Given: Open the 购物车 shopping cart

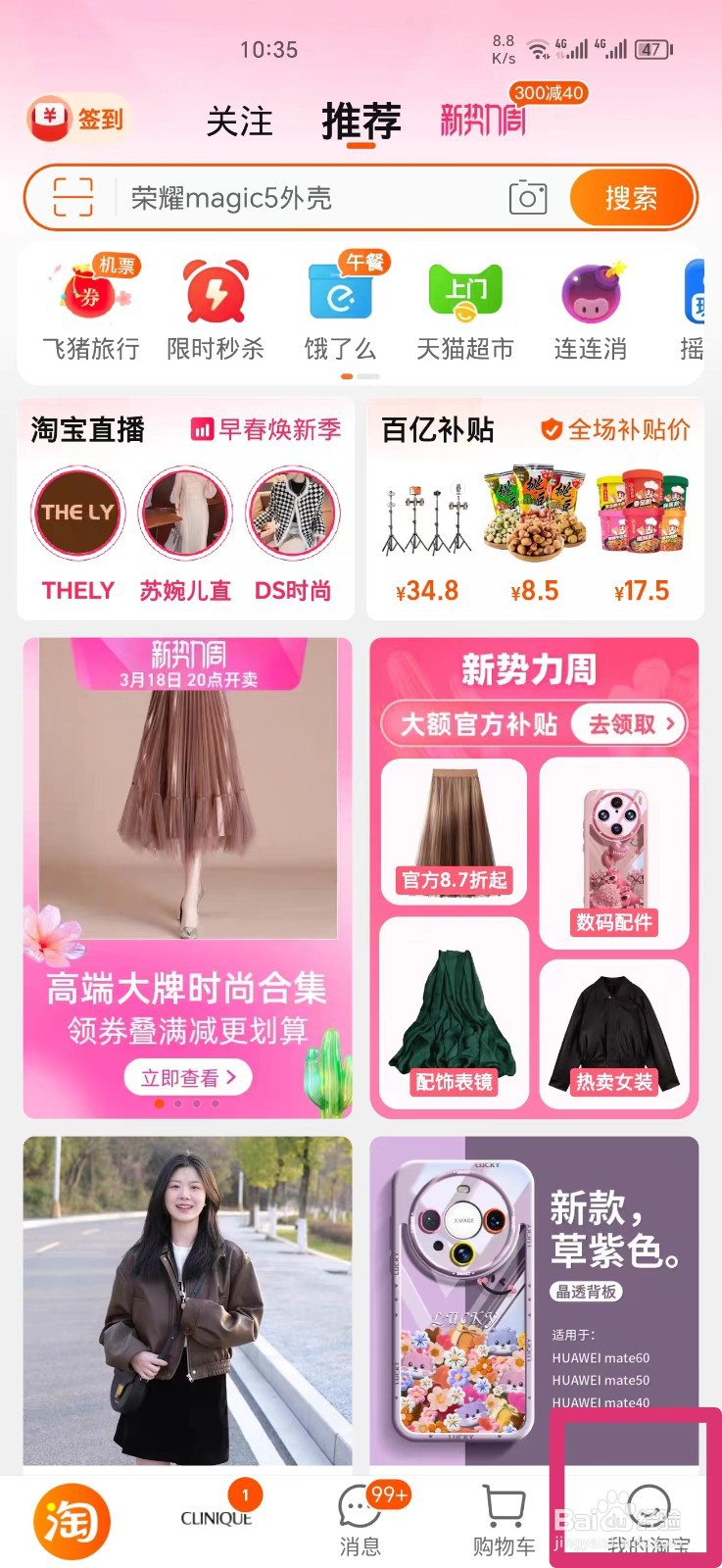Looking at the screenshot, I should (x=503, y=1514).
